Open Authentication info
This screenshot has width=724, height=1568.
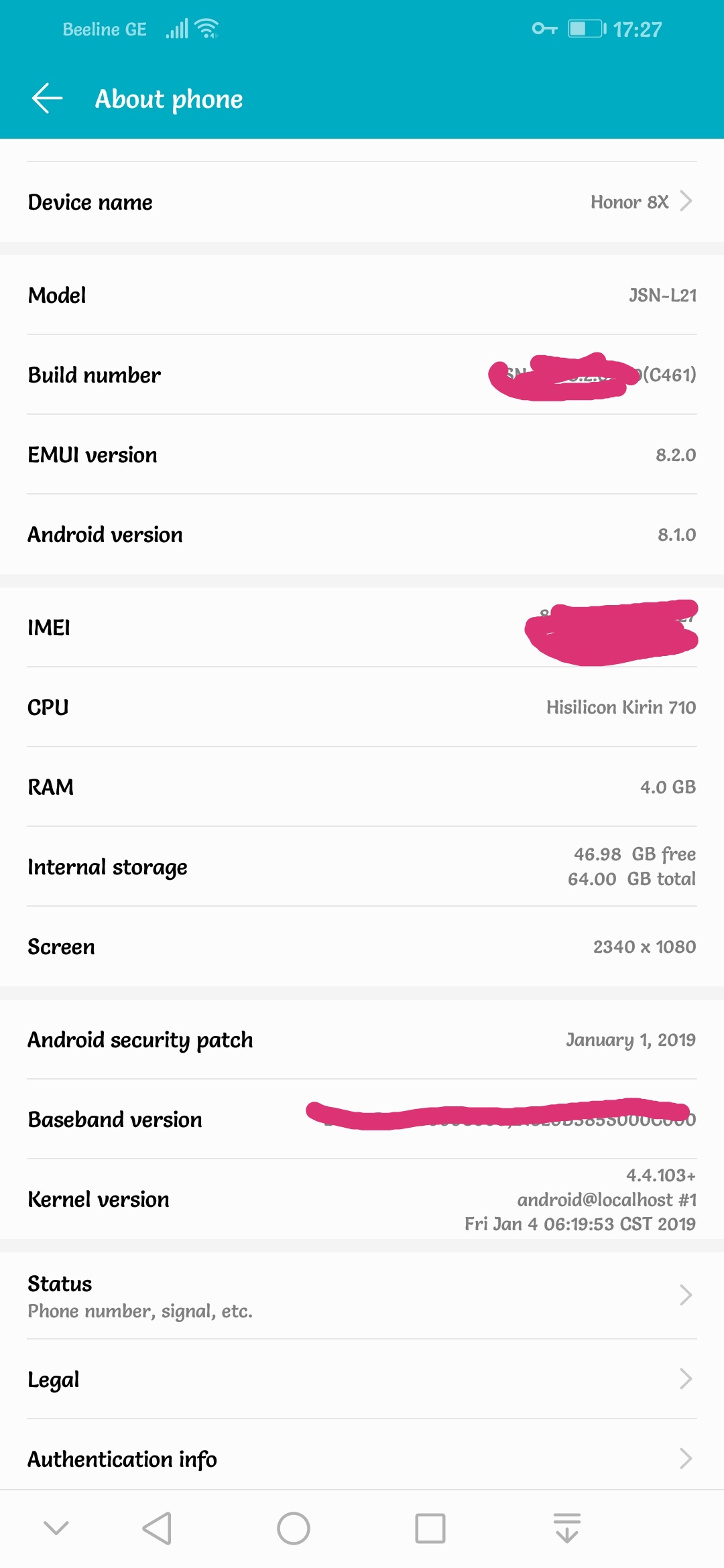coord(362,1459)
